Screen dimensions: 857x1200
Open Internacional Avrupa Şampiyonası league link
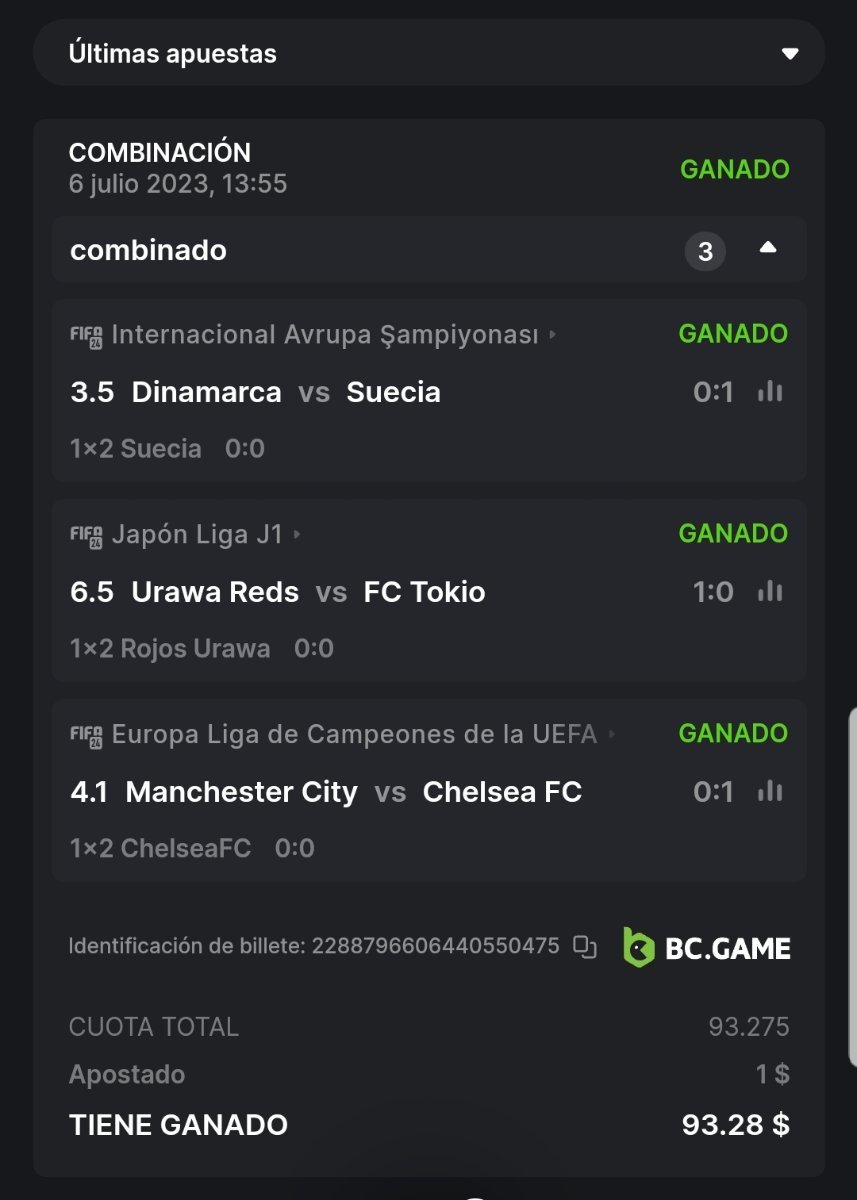(x=325, y=335)
